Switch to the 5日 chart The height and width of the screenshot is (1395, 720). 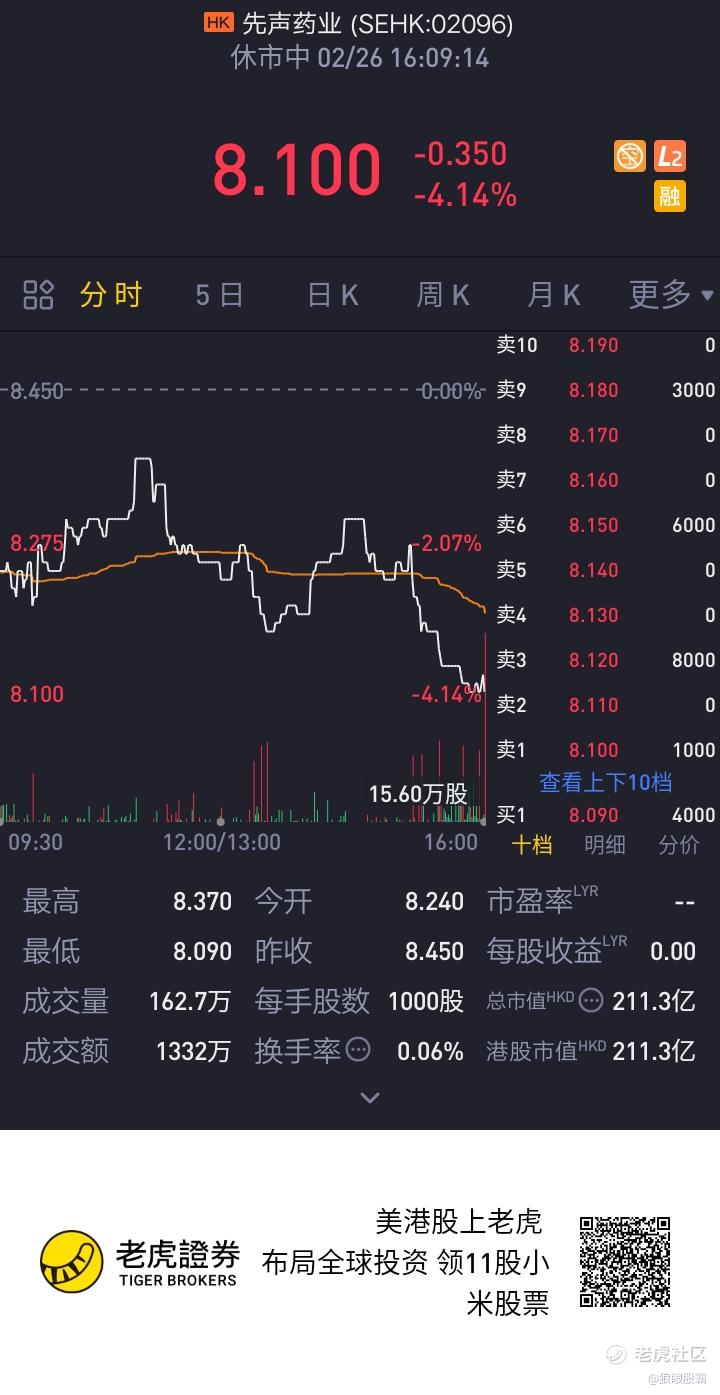[219, 295]
